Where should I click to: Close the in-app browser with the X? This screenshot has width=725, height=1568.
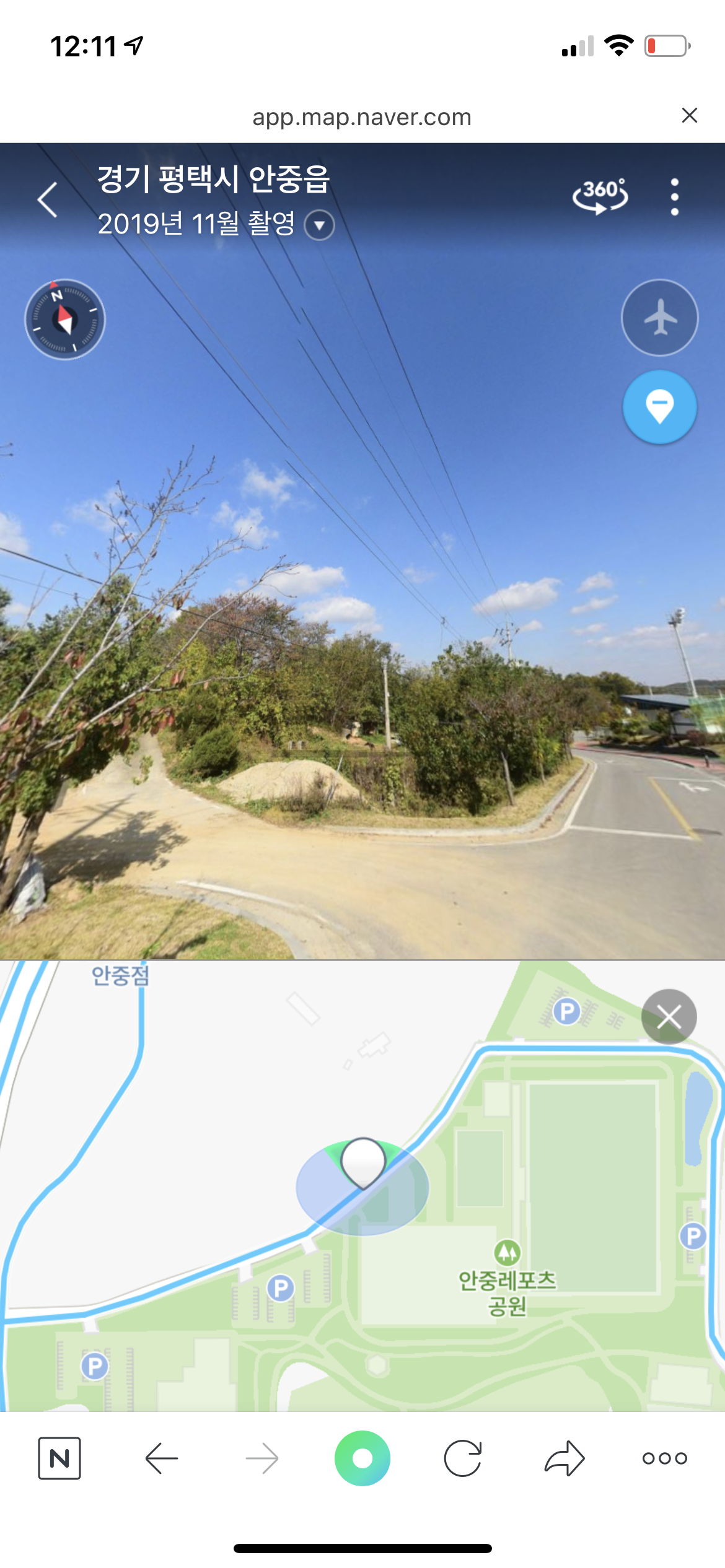tap(689, 115)
